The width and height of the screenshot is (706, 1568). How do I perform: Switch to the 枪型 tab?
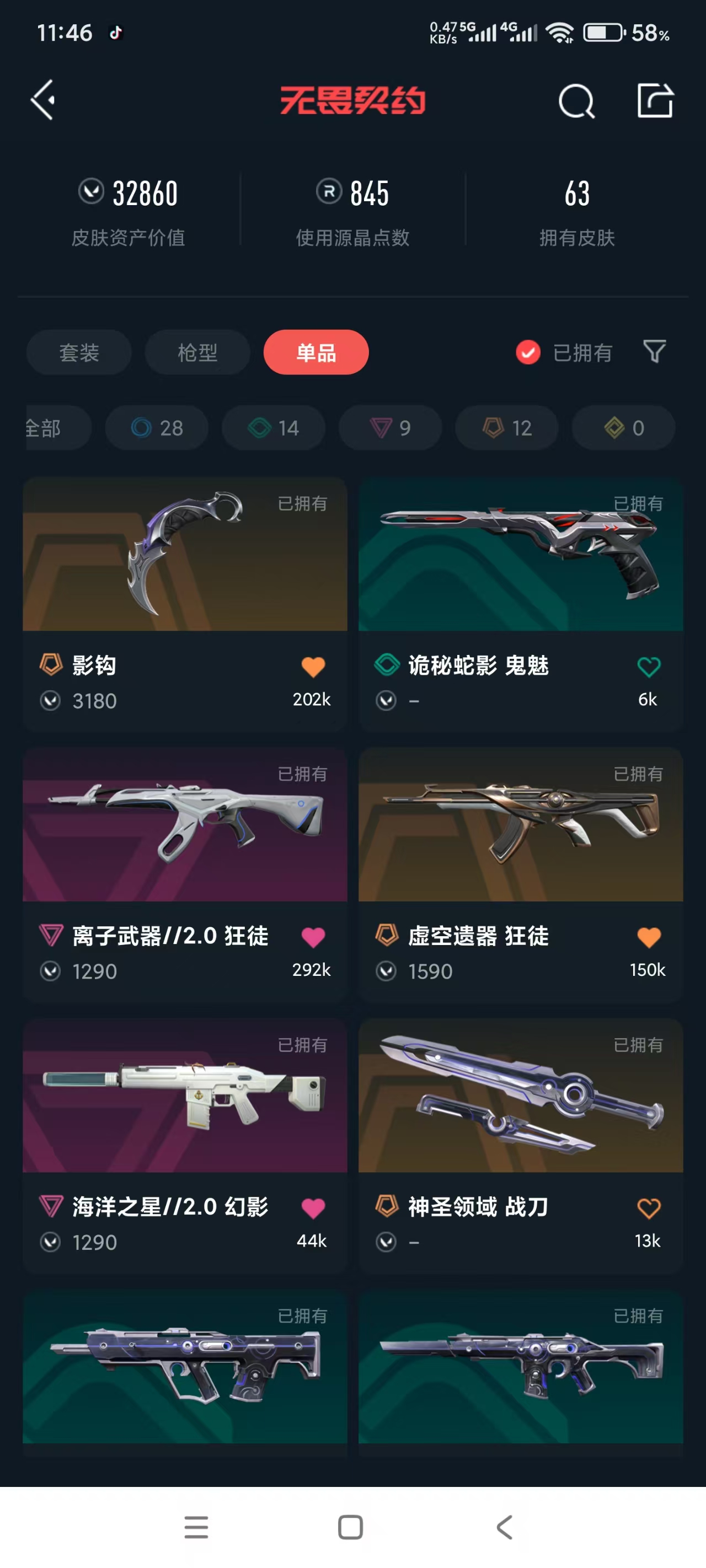click(197, 352)
